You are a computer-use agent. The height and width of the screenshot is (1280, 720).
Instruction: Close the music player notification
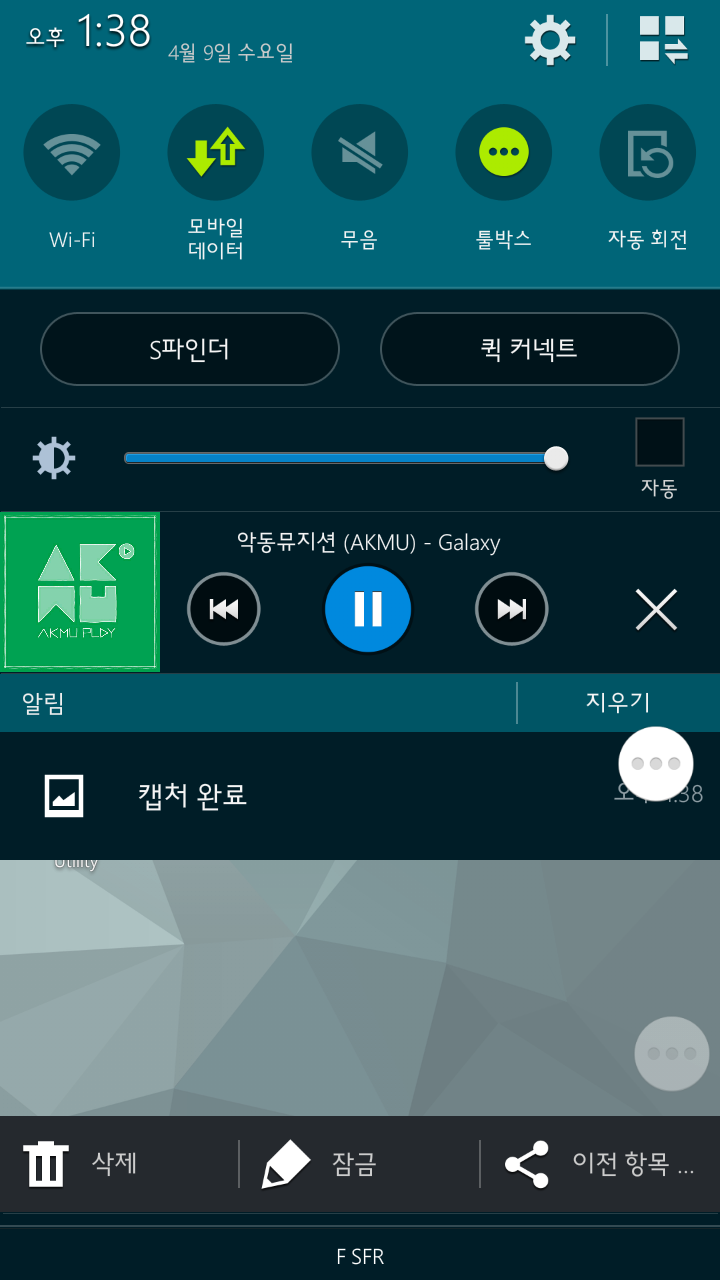(656, 609)
